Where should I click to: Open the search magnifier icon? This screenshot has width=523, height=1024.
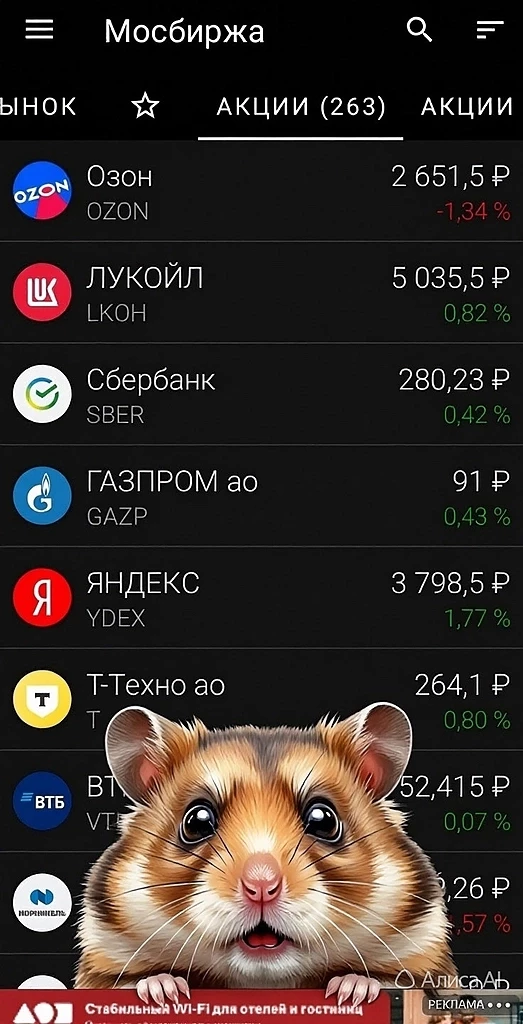(x=419, y=29)
